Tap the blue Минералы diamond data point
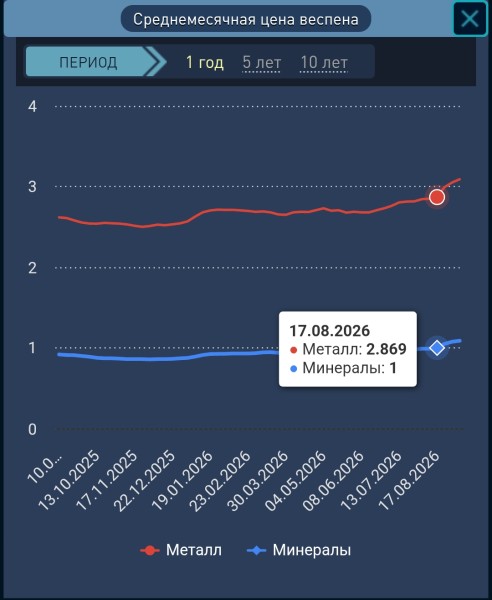Screen dimensions: 492x600 (437, 347)
